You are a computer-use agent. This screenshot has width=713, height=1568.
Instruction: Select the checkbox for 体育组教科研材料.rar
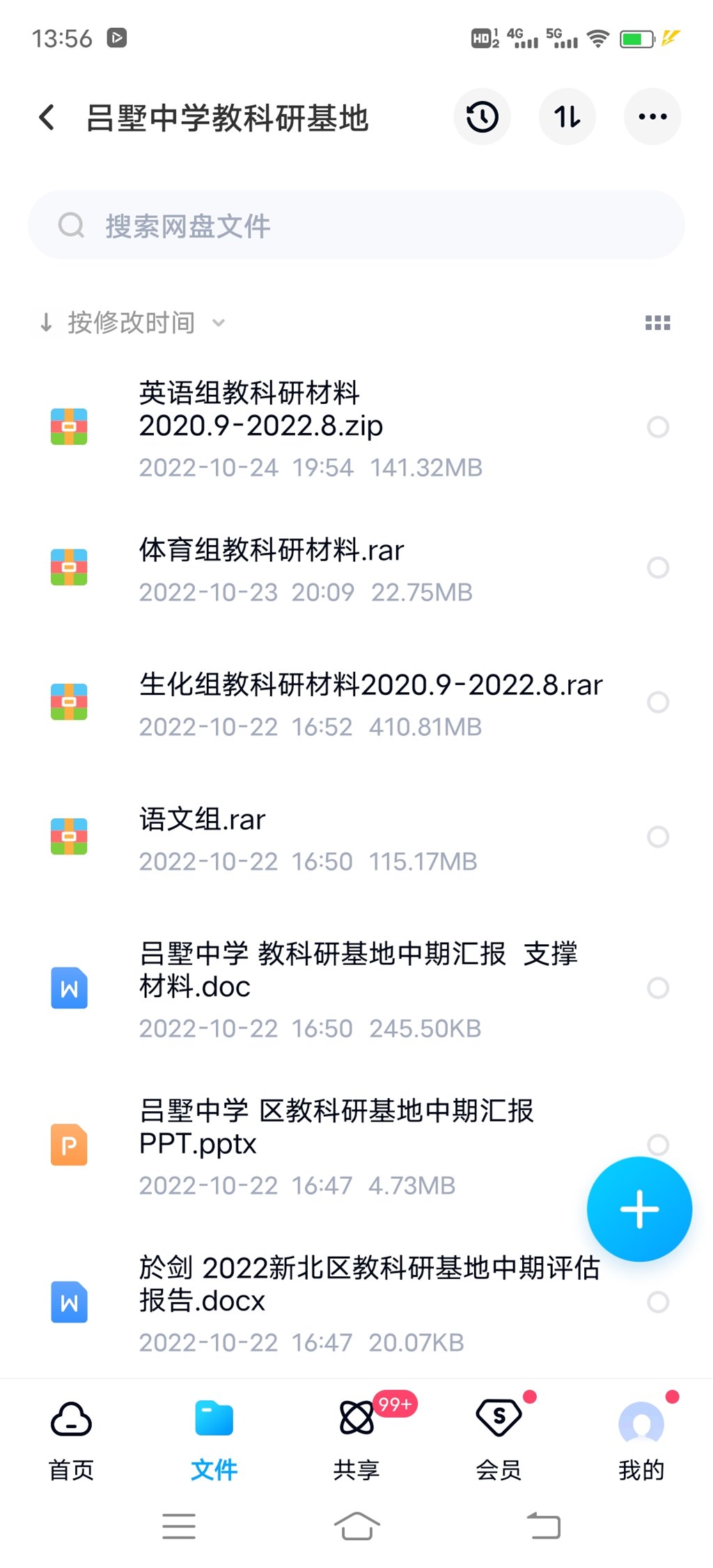(658, 567)
